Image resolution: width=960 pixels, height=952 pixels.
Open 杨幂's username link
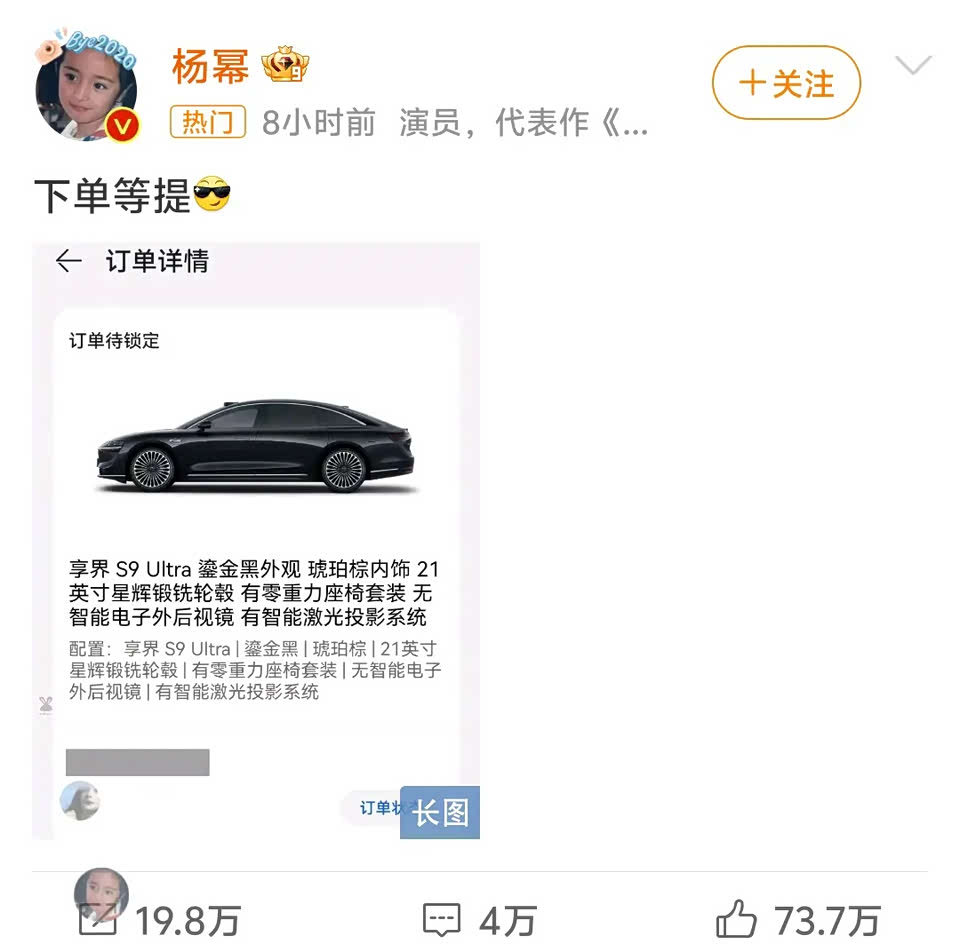(x=211, y=66)
